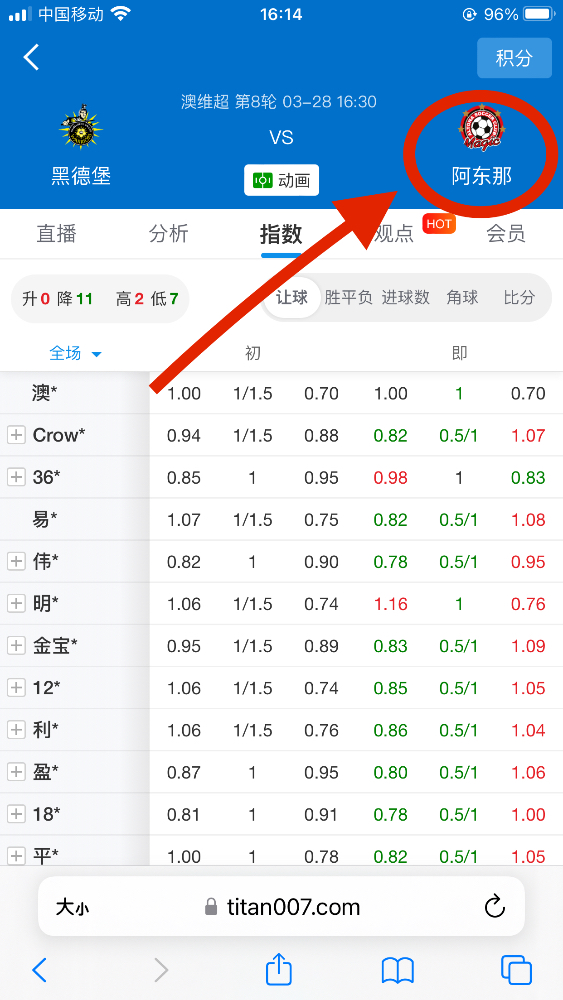Expand the 金宝* row

[x=16, y=645]
